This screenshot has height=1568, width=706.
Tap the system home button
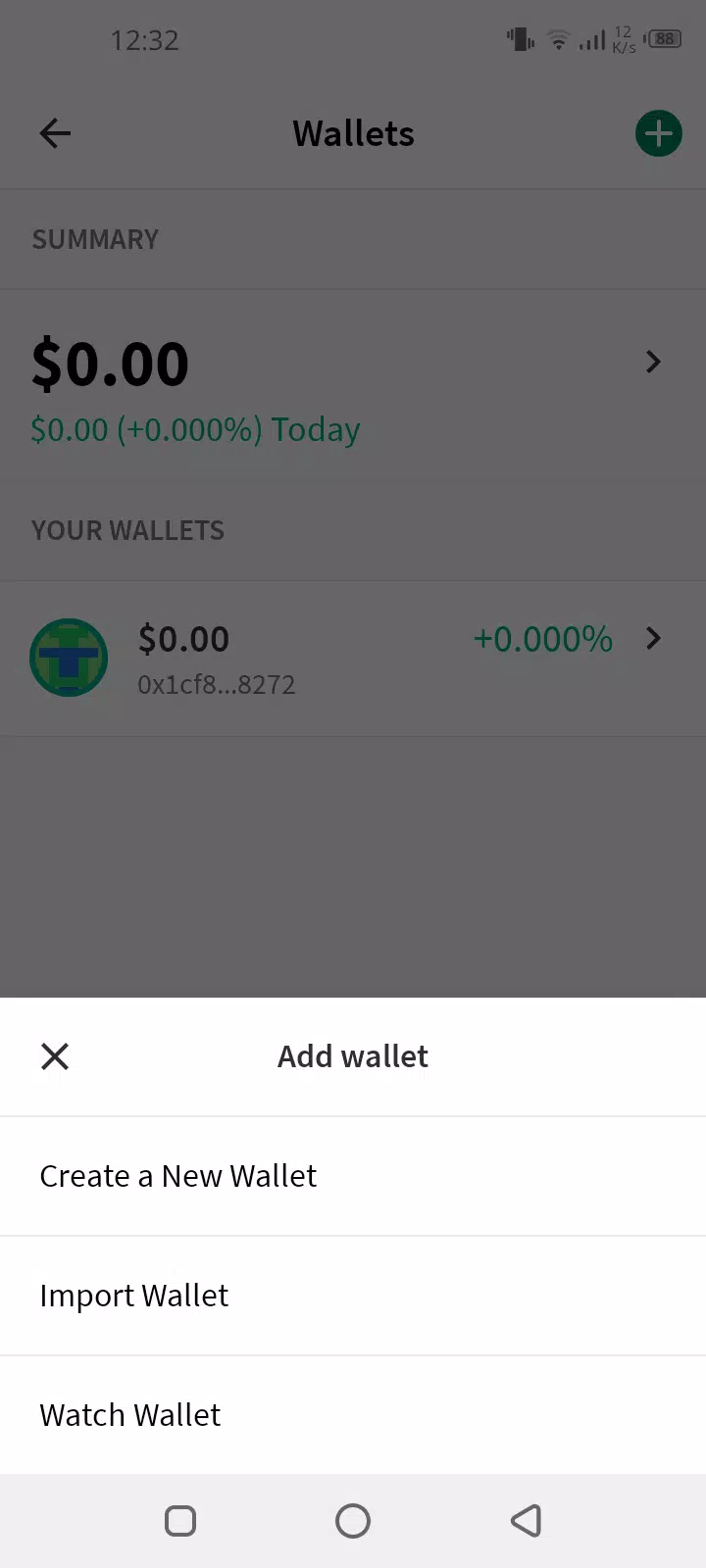coord(353,1521)
